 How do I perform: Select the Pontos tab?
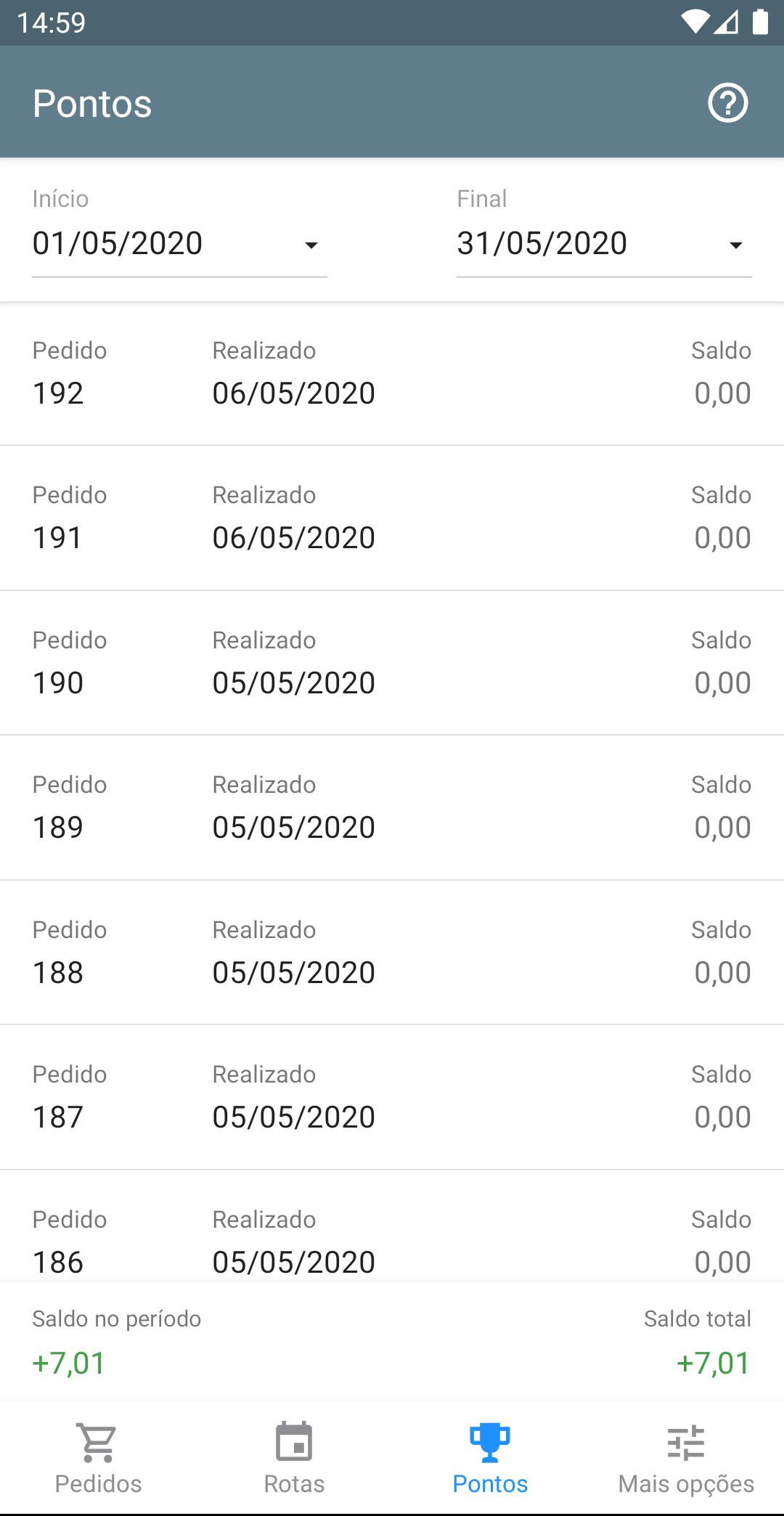(490, 1458)
